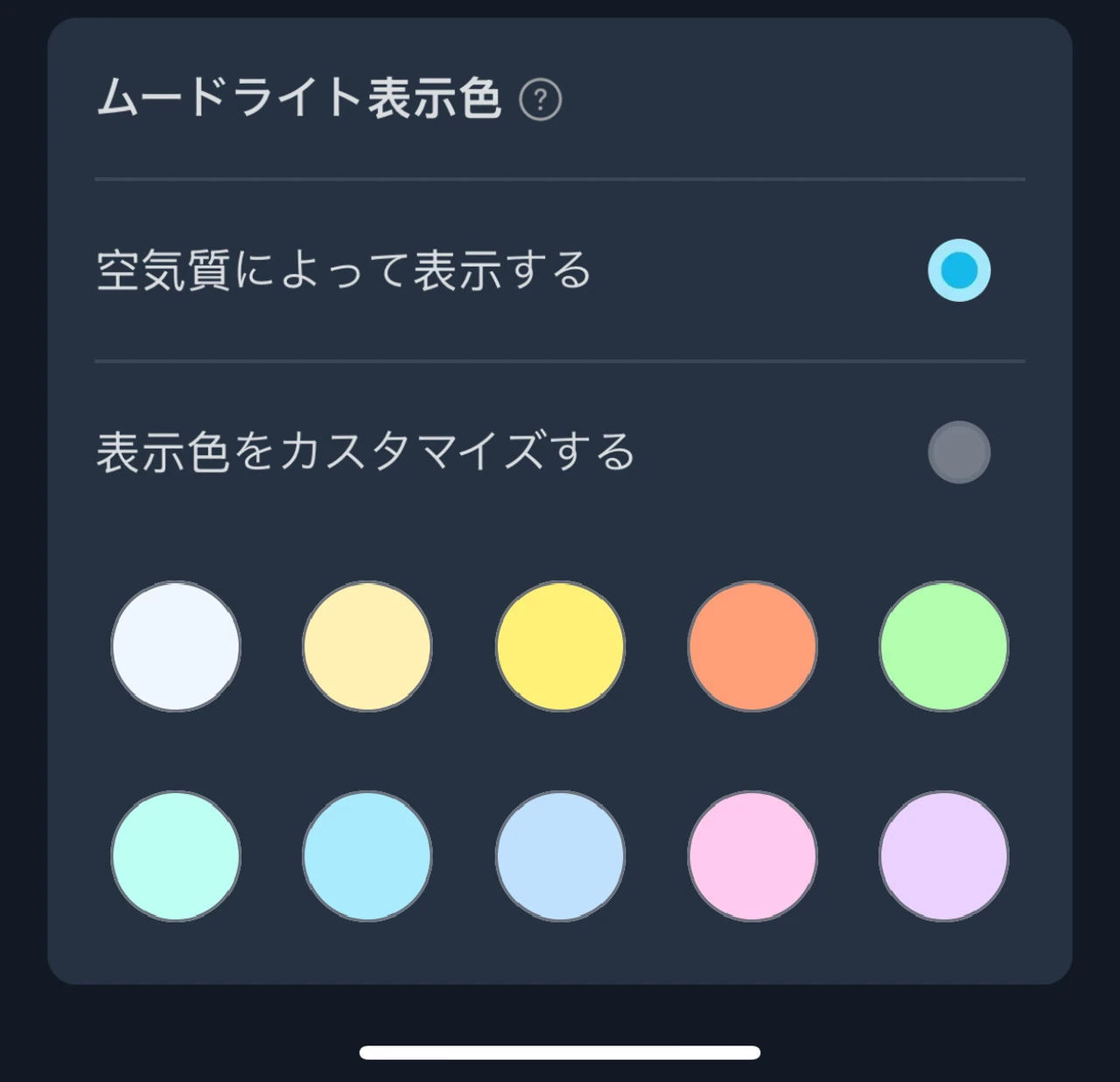
Task: Pick the mint color swatch
Action: [x=176, y=855]
